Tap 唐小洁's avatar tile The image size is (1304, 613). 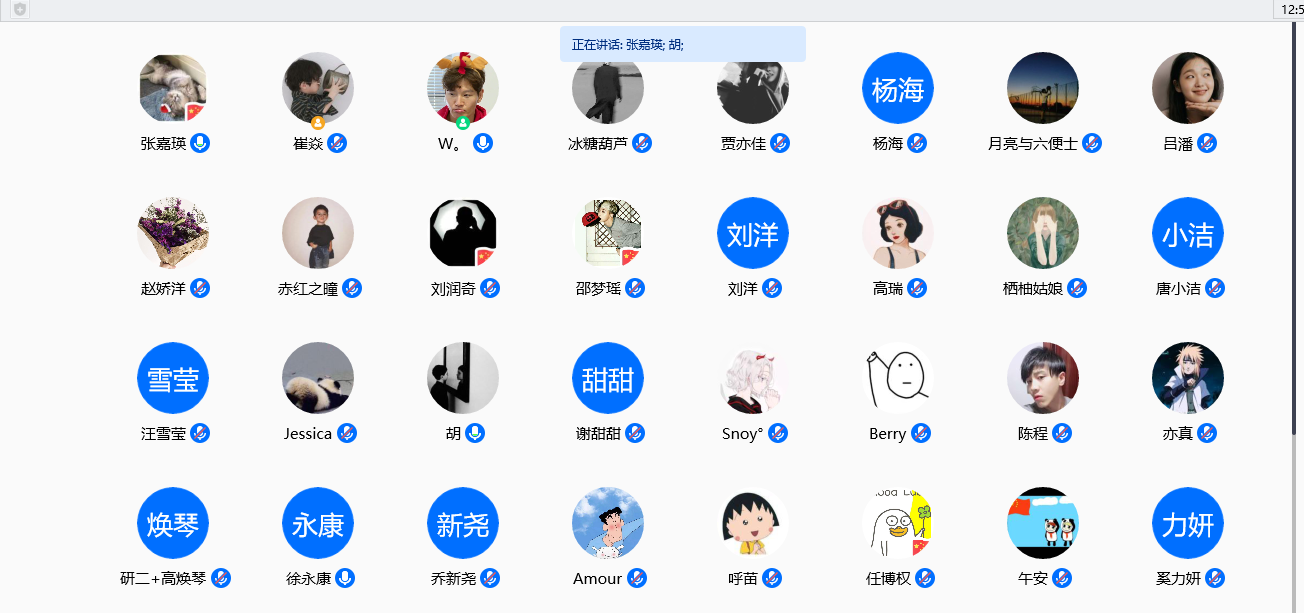click(1188, 233)
